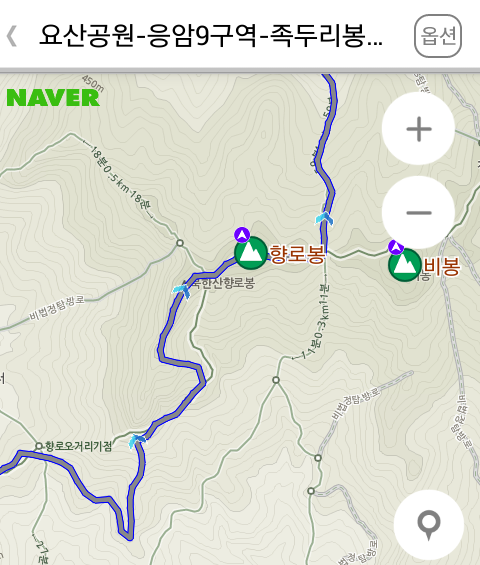Open the 옵션 options button
480x565 pixels.
coord(438,36)
